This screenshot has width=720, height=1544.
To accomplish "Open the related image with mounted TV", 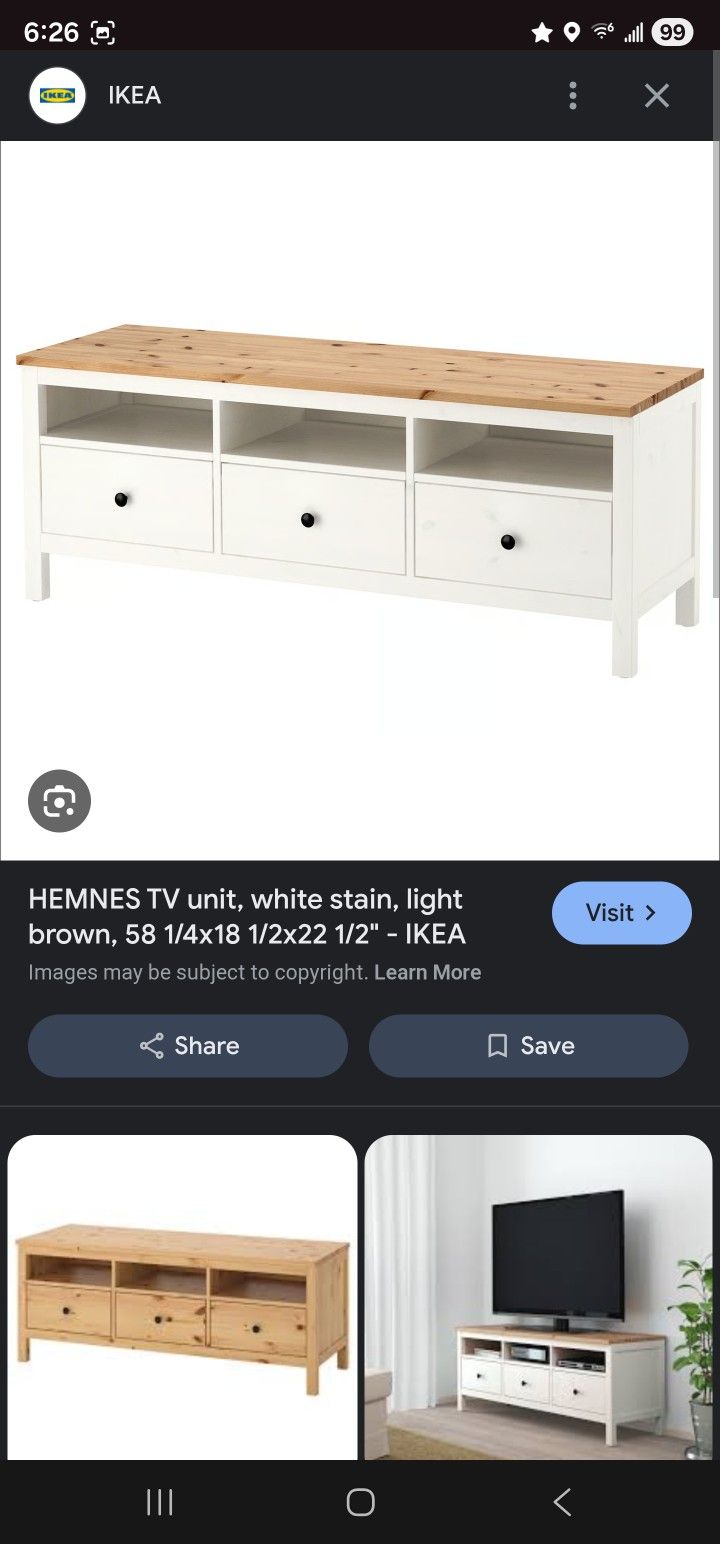I will click(x=538, y=1297).
